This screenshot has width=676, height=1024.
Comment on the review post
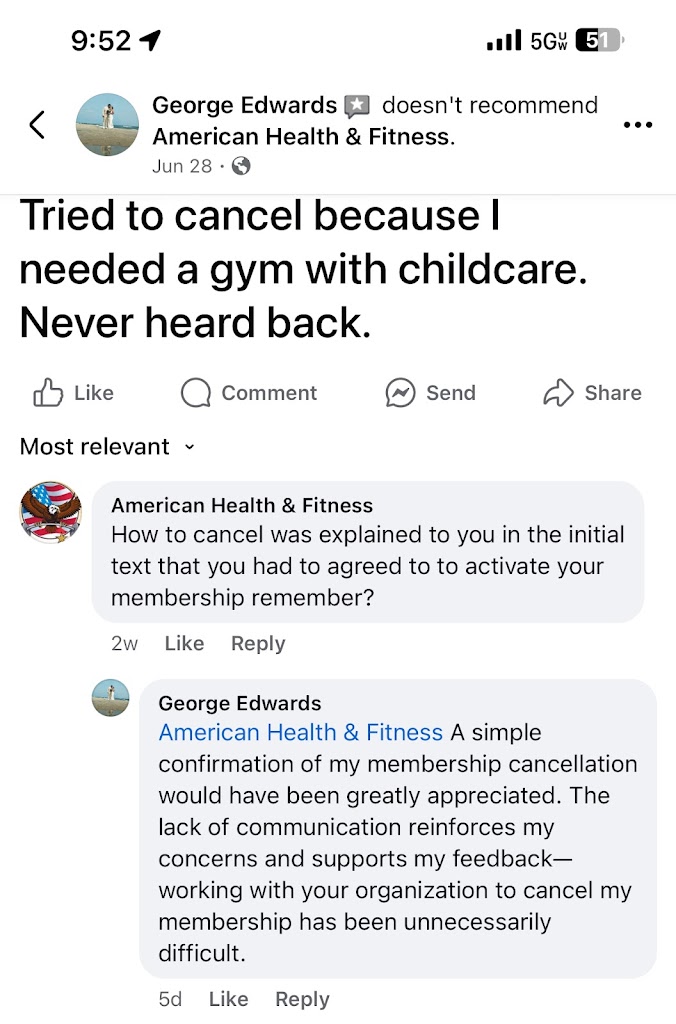click(x=249, y=393)
